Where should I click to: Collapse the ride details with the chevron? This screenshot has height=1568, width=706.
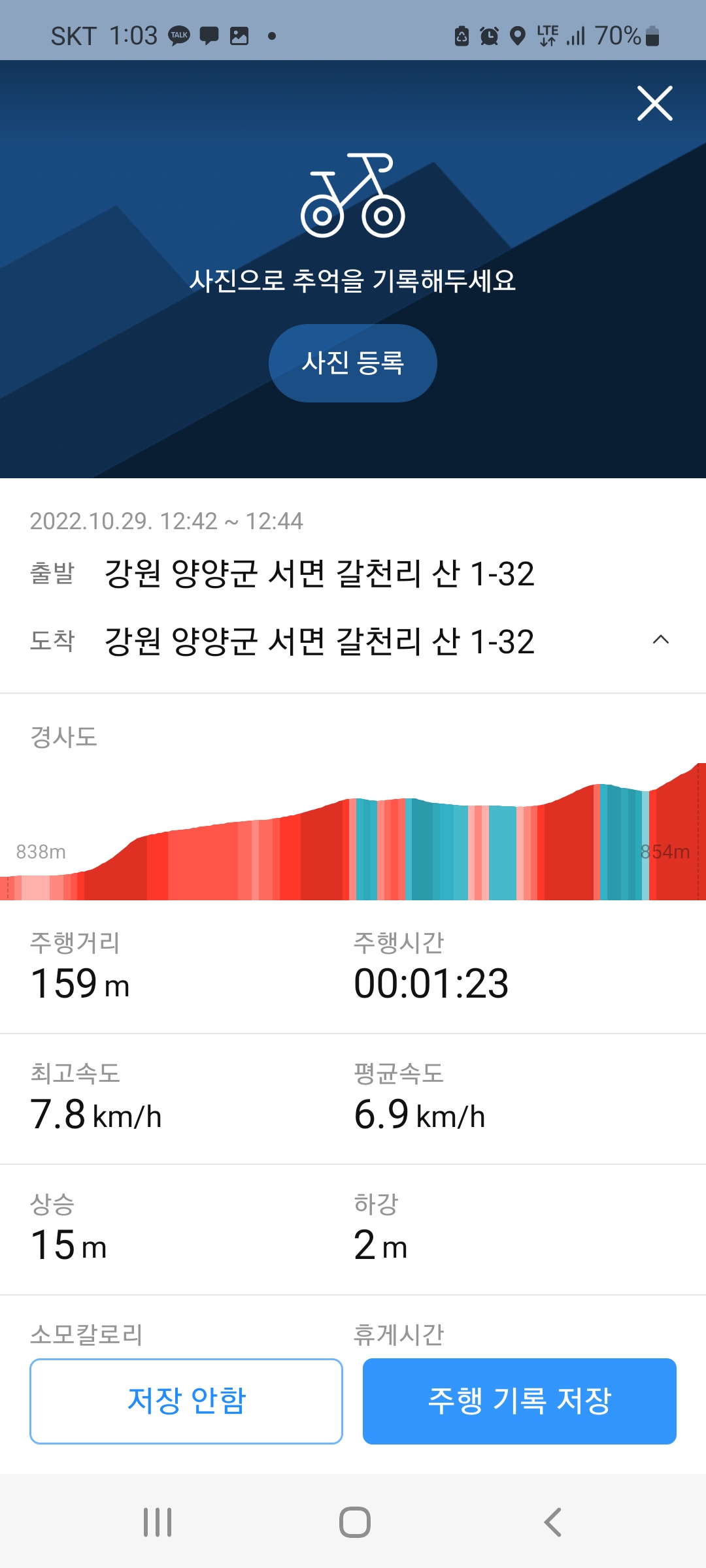click(x=661, y=640)
